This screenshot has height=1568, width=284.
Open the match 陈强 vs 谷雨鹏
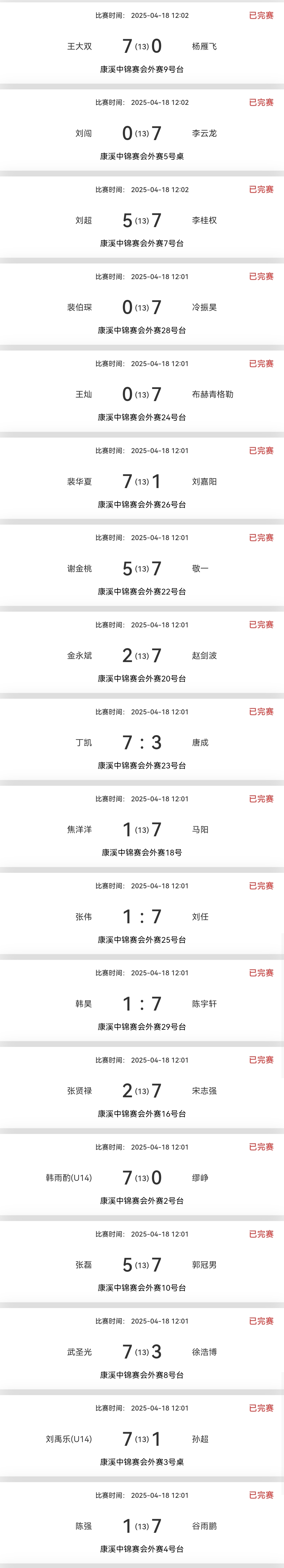click(142, 1526)
